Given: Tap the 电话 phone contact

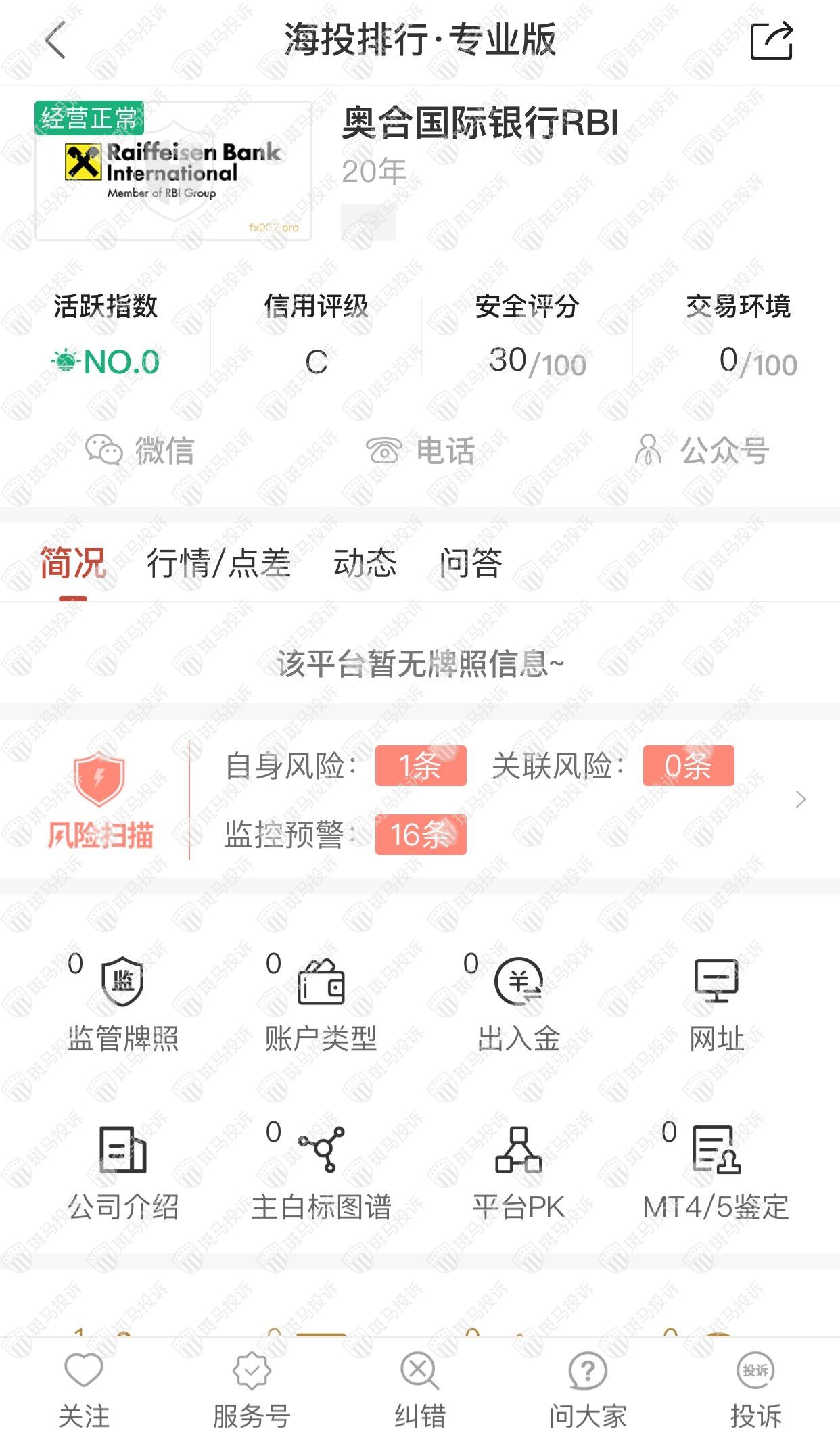Looking at the screenshot, I should click(420, 450).
